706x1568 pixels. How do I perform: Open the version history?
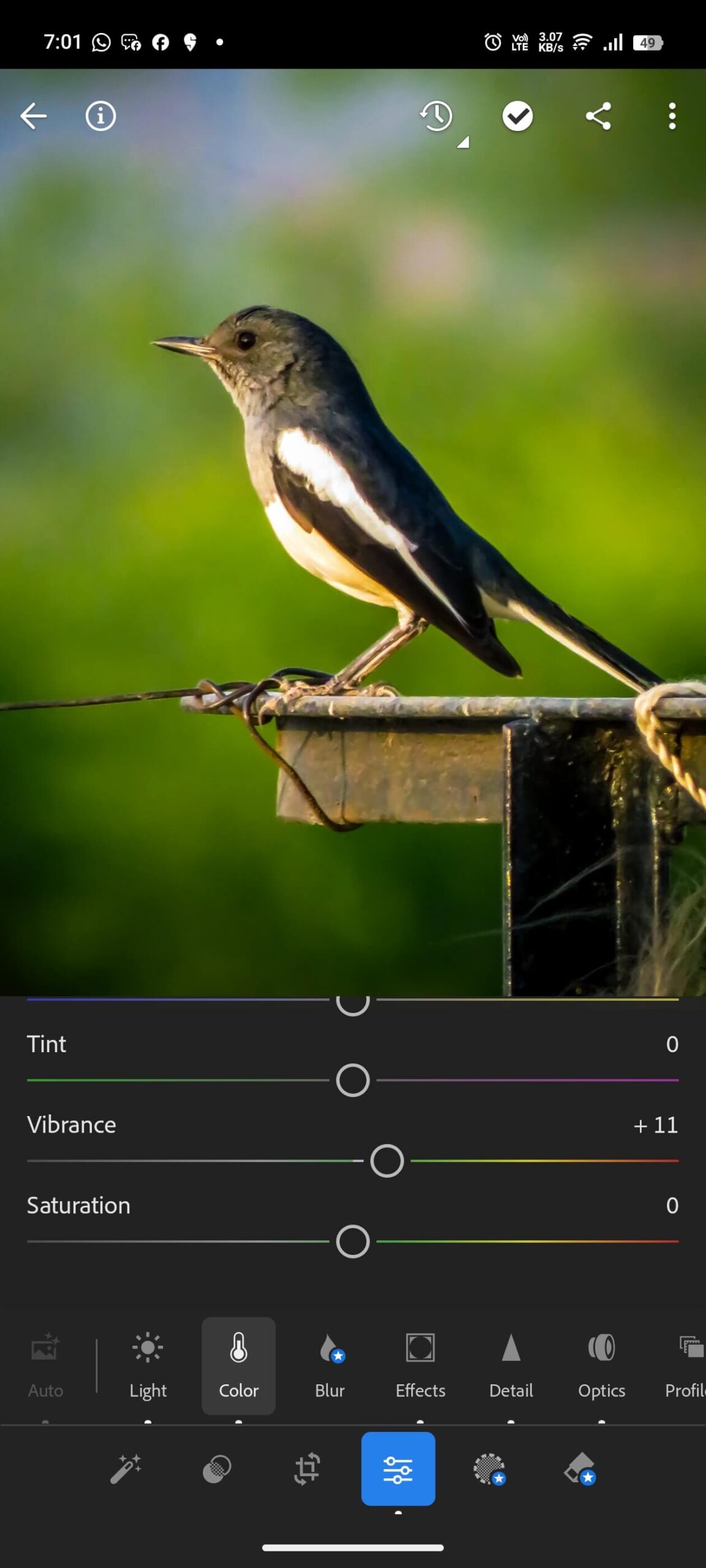point(435,116)
